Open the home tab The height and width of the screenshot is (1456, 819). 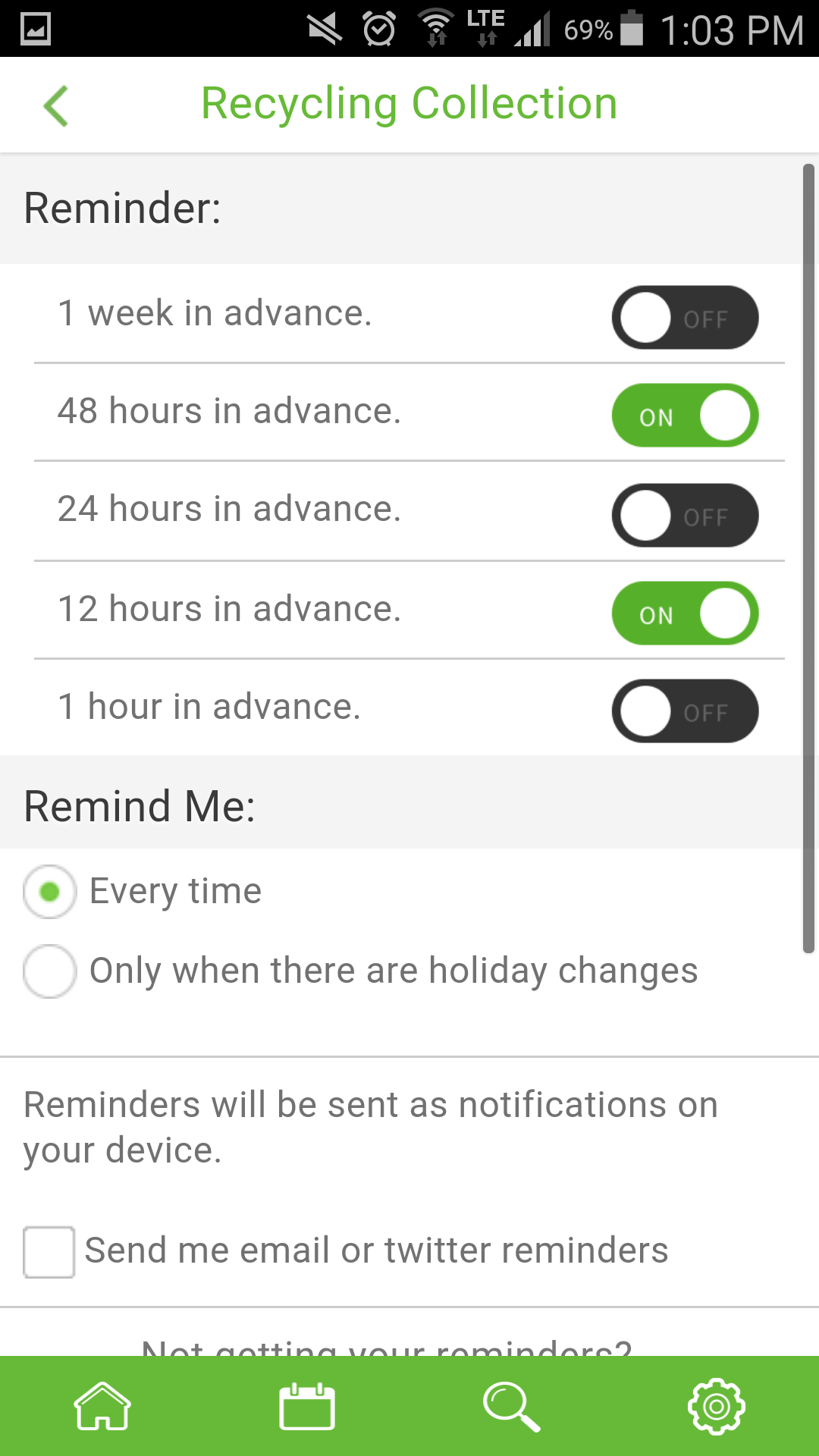point(102,1407)
